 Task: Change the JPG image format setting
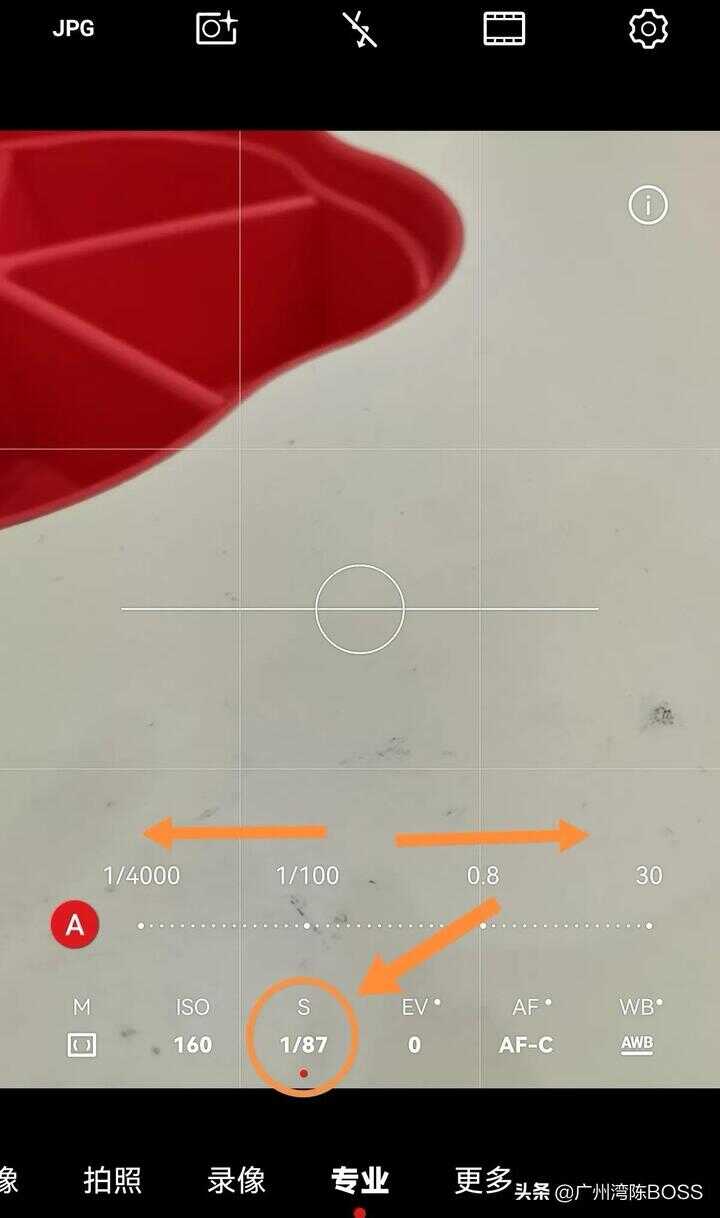click(73, 29)
